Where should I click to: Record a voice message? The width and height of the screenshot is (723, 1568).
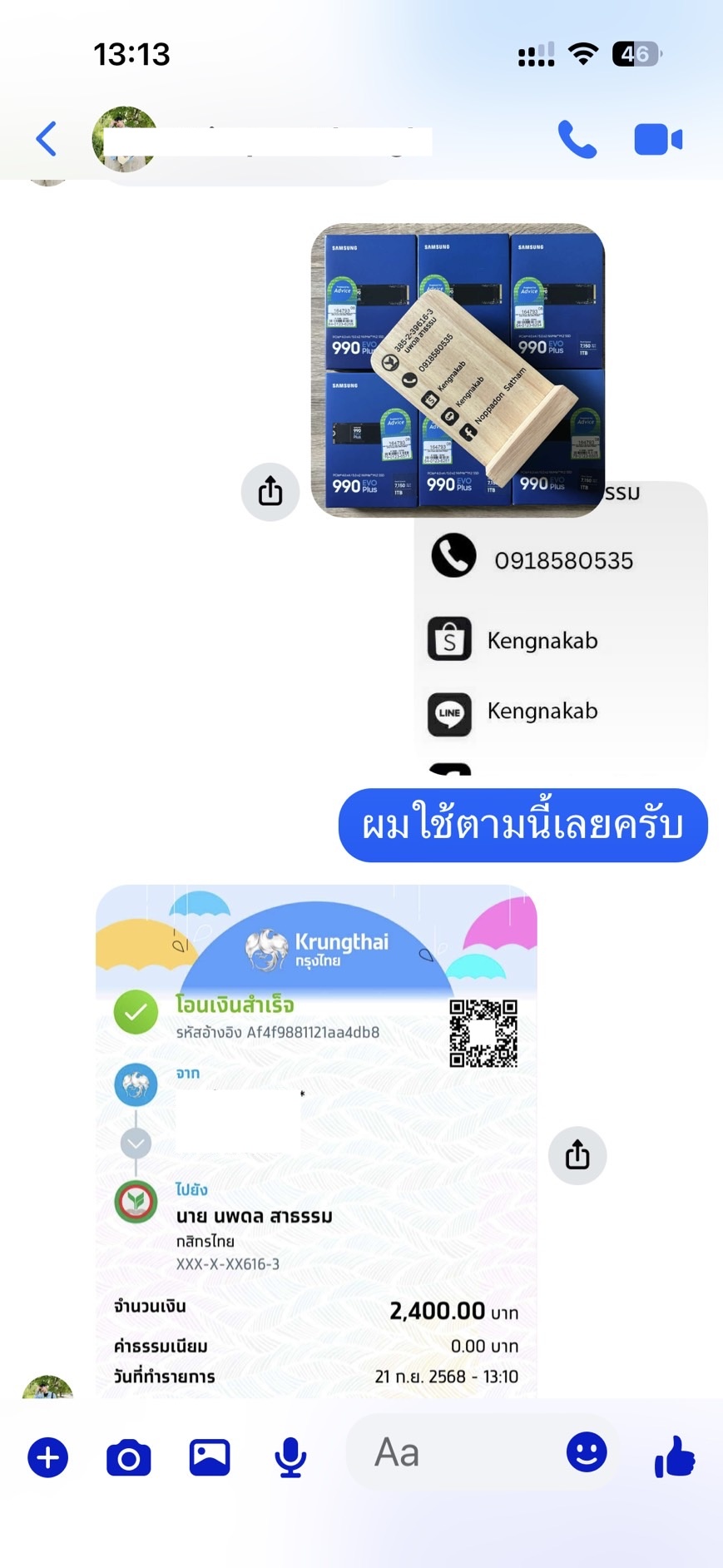point(290,1457)
